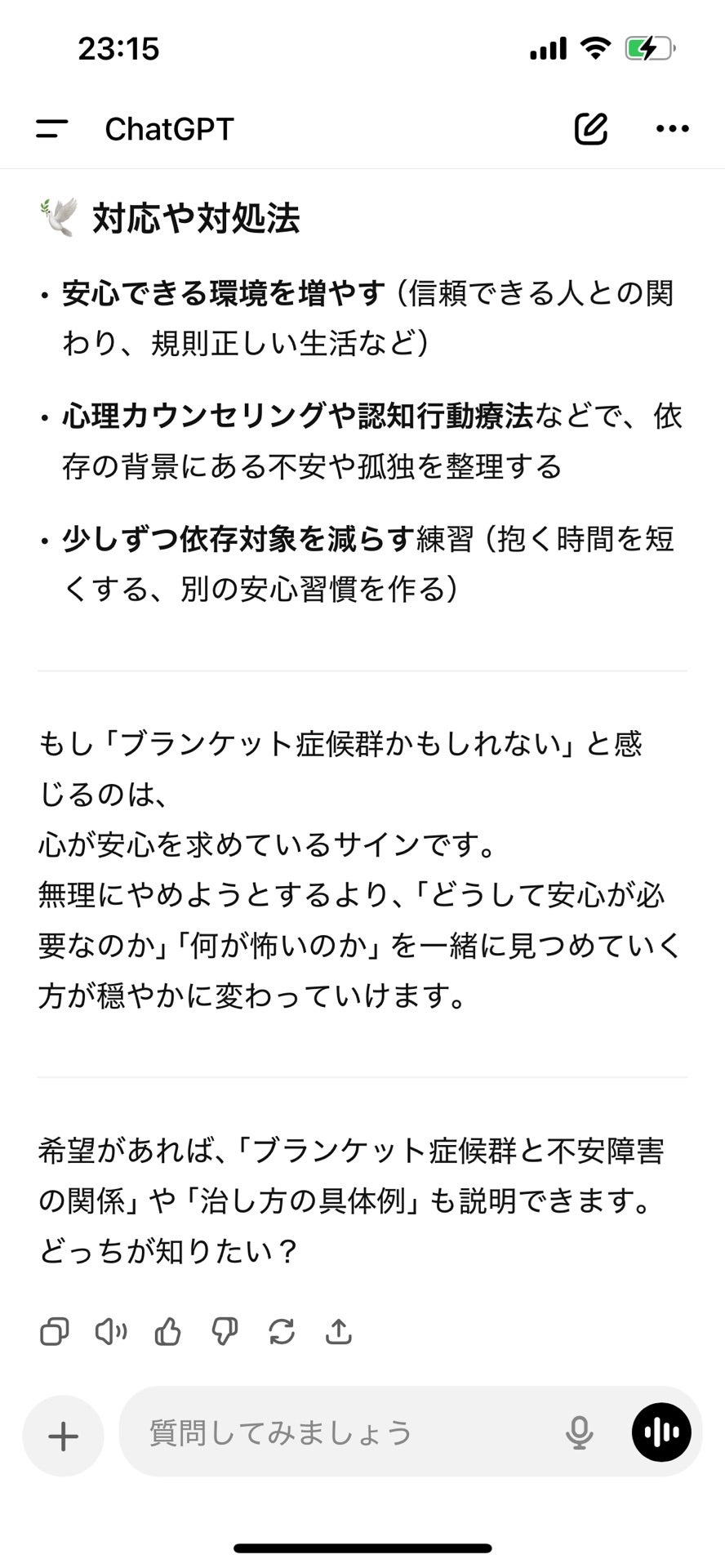
Task: Regenerate the ChatGPT response
Action: (282, 1333)
